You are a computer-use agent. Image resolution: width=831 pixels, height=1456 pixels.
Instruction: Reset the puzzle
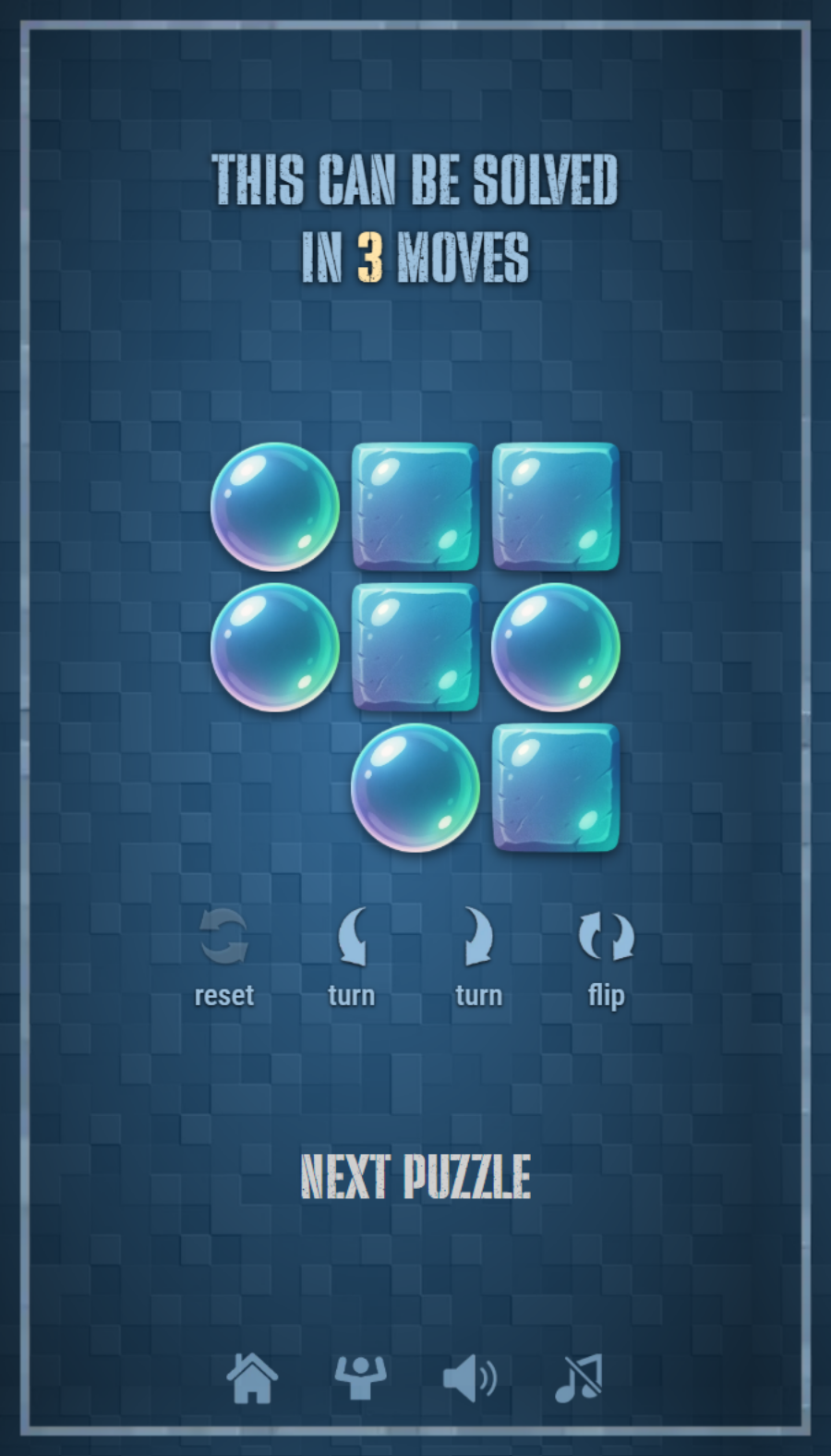[223, 958]
